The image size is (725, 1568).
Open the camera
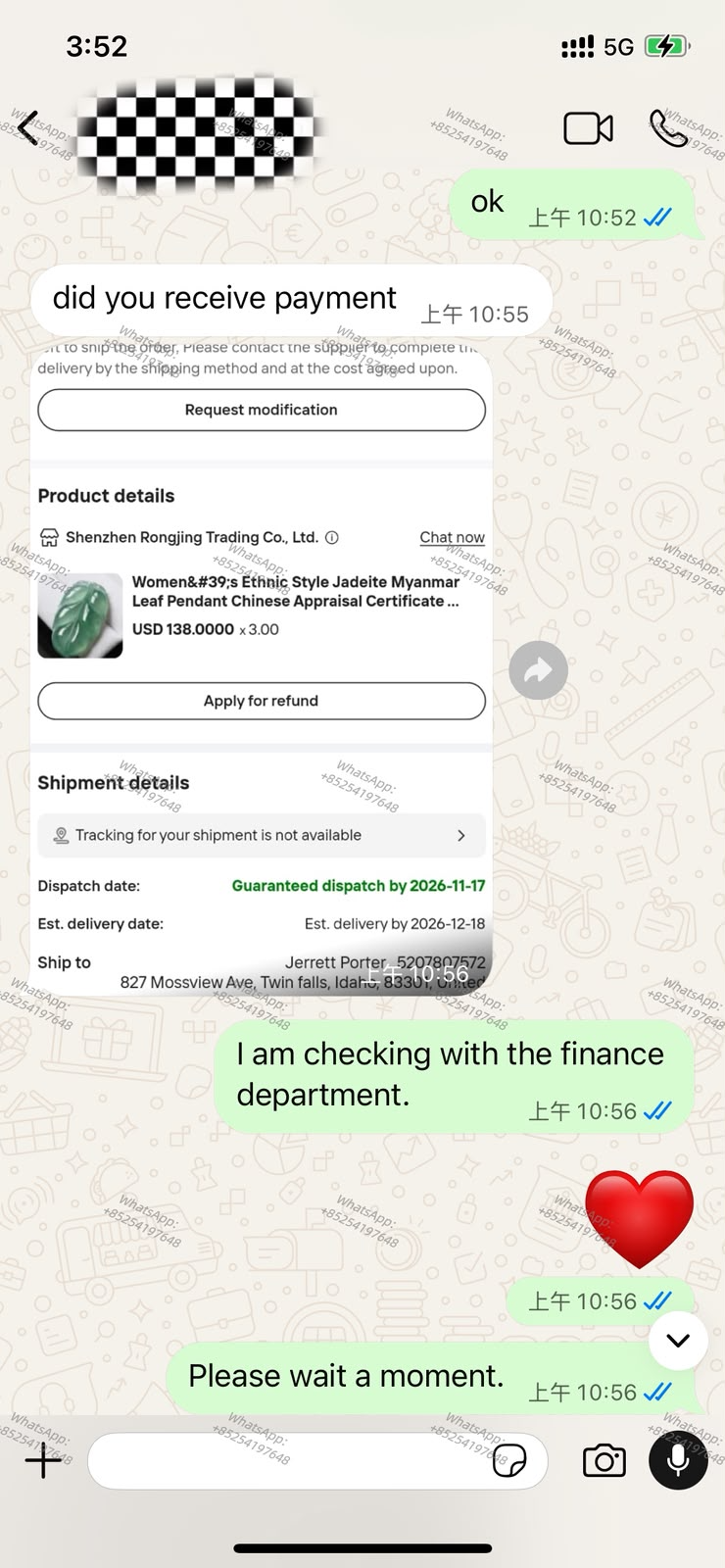[604, 1460]
